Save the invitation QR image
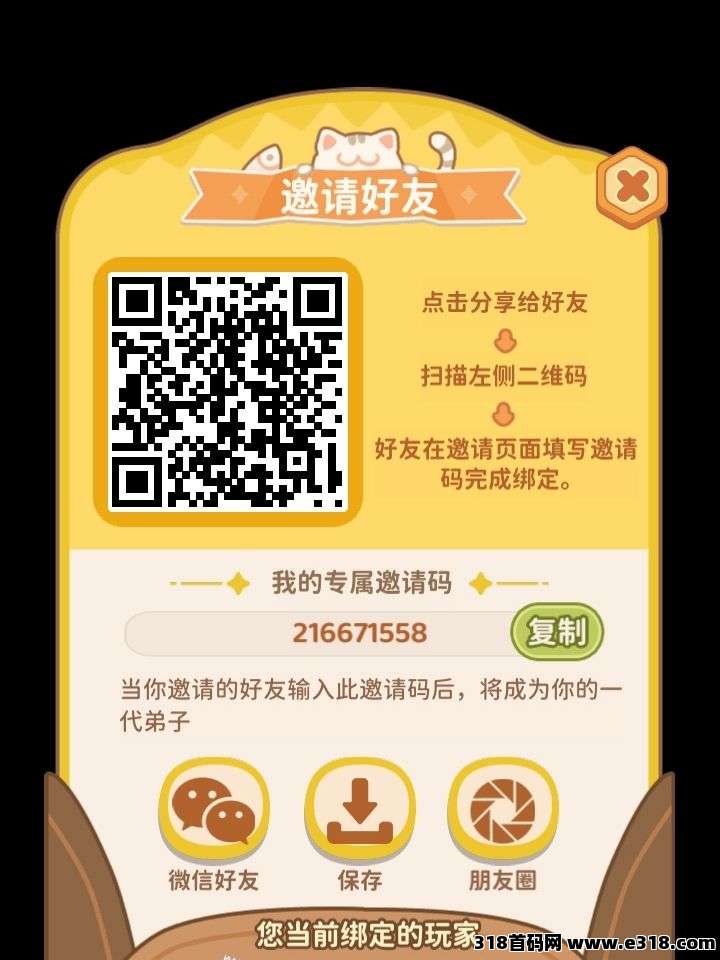This screenshot has height=960, width=720. click(x=359, y=812)
